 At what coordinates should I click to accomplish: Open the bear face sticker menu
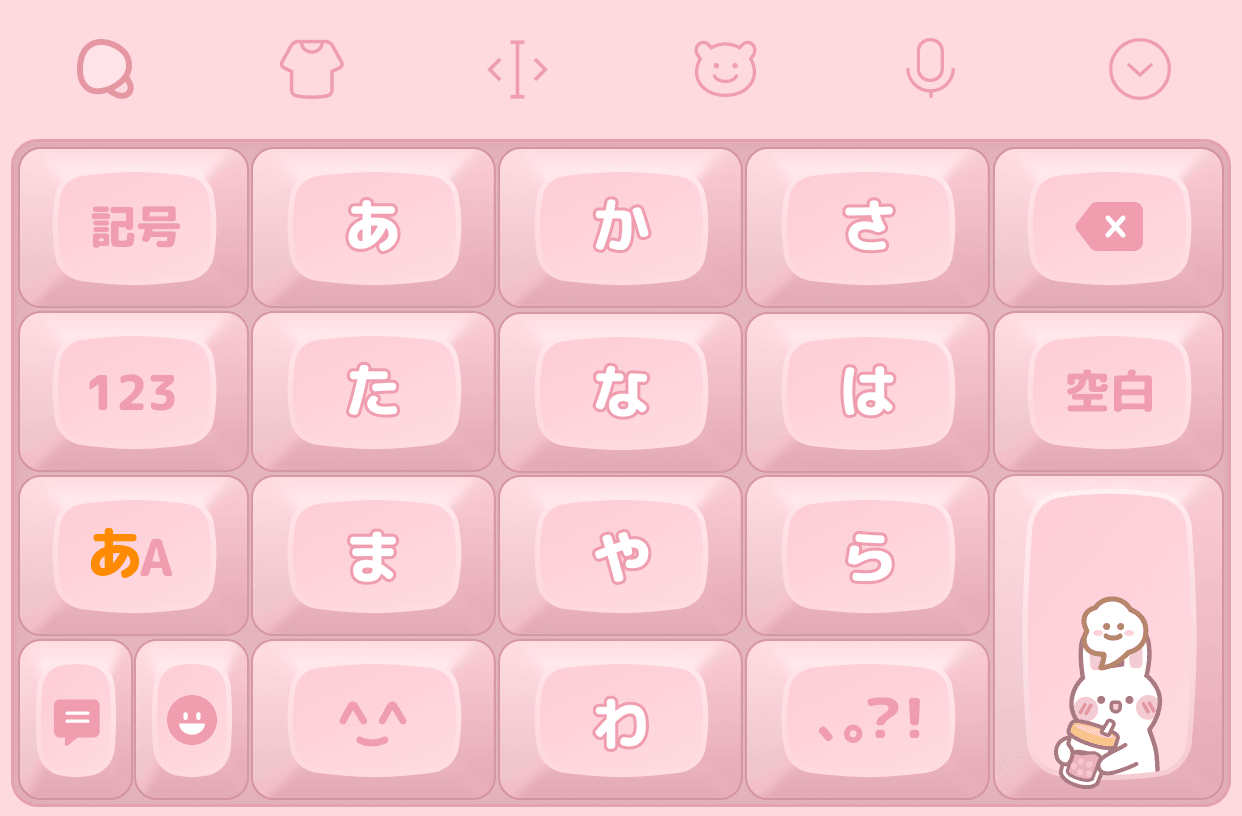[725, 69]
